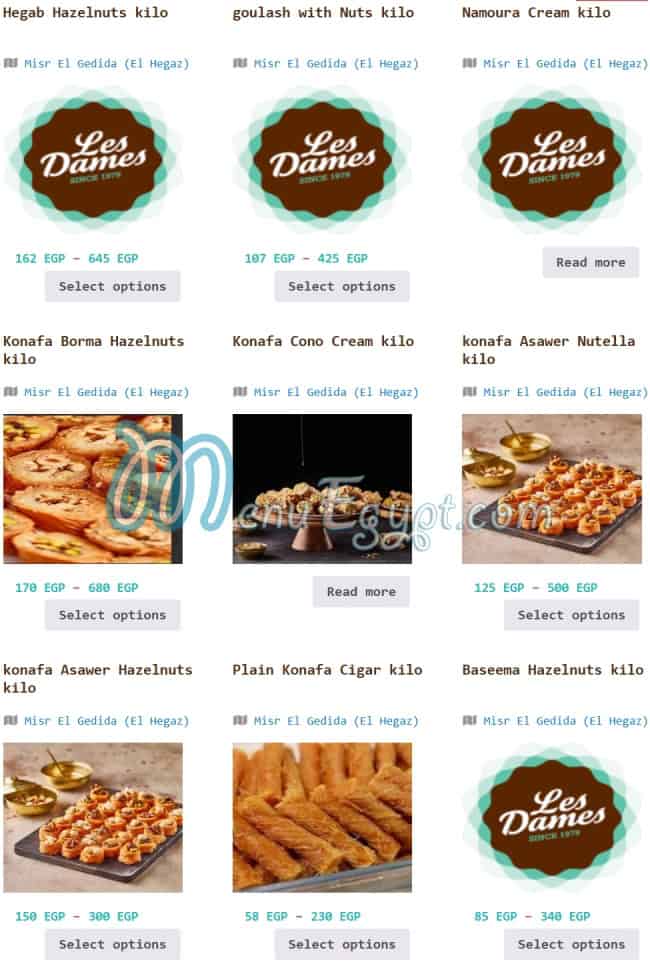
Task: Open Misr El Gedida link under goulash with Nuts
Action: [x=335, y=63]
